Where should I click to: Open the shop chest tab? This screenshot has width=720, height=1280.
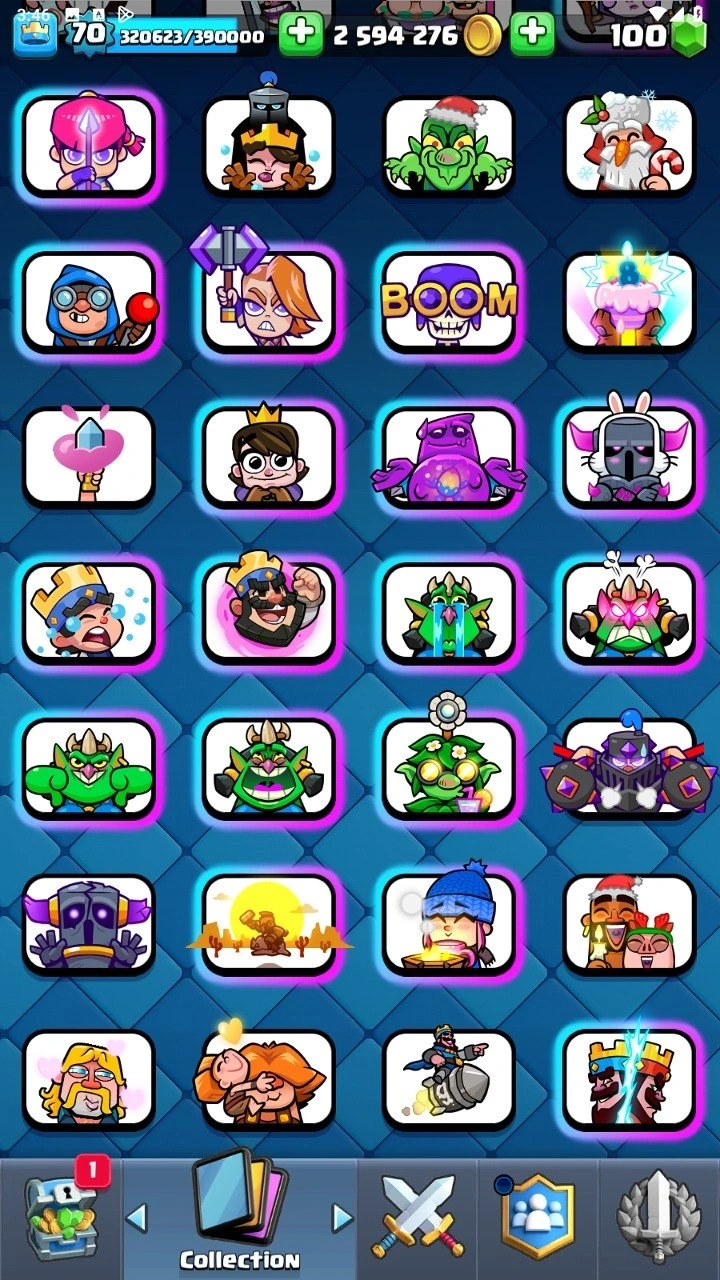(62, 1218)
